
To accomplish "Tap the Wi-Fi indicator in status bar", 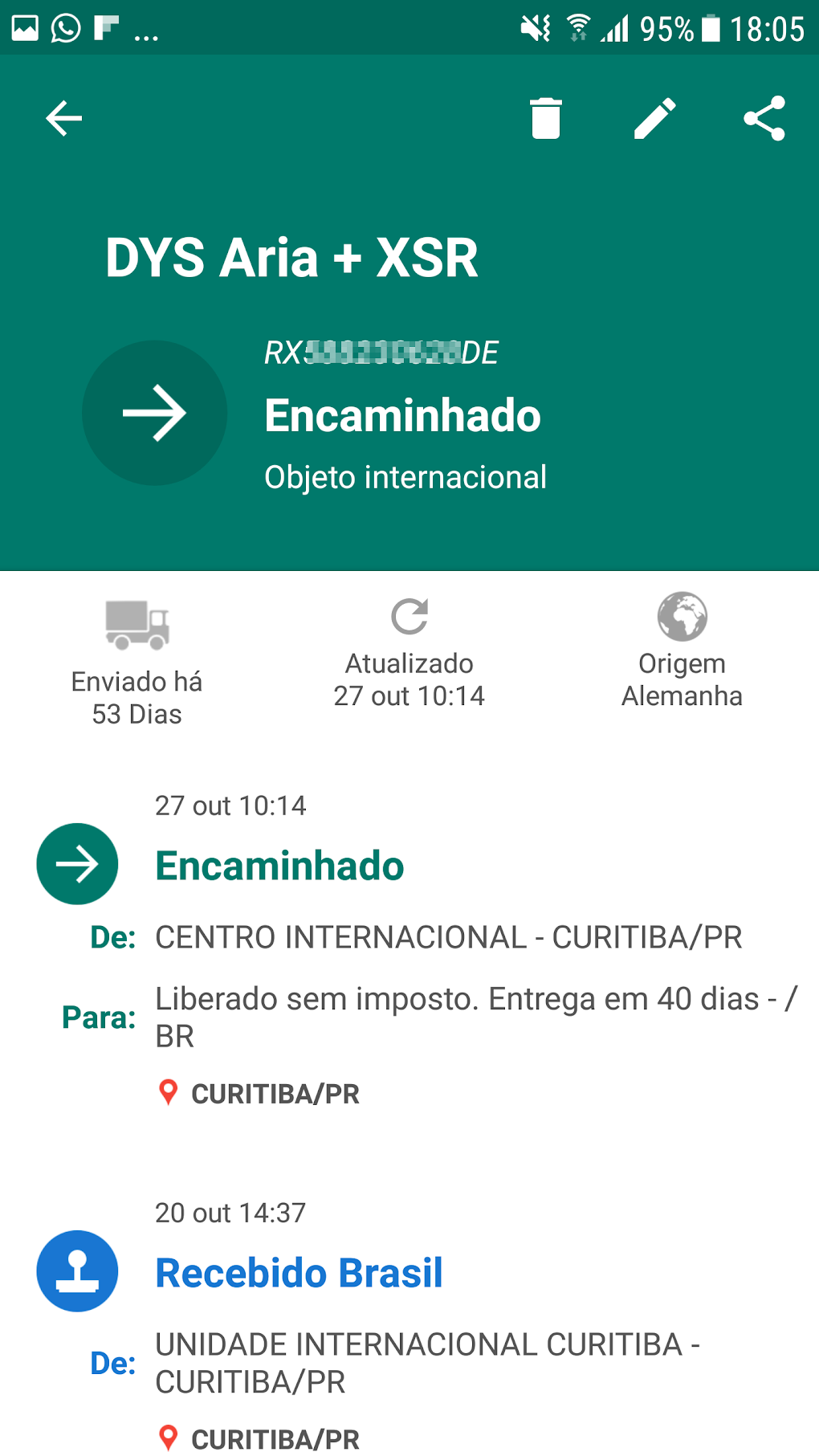I will point(577,27).
